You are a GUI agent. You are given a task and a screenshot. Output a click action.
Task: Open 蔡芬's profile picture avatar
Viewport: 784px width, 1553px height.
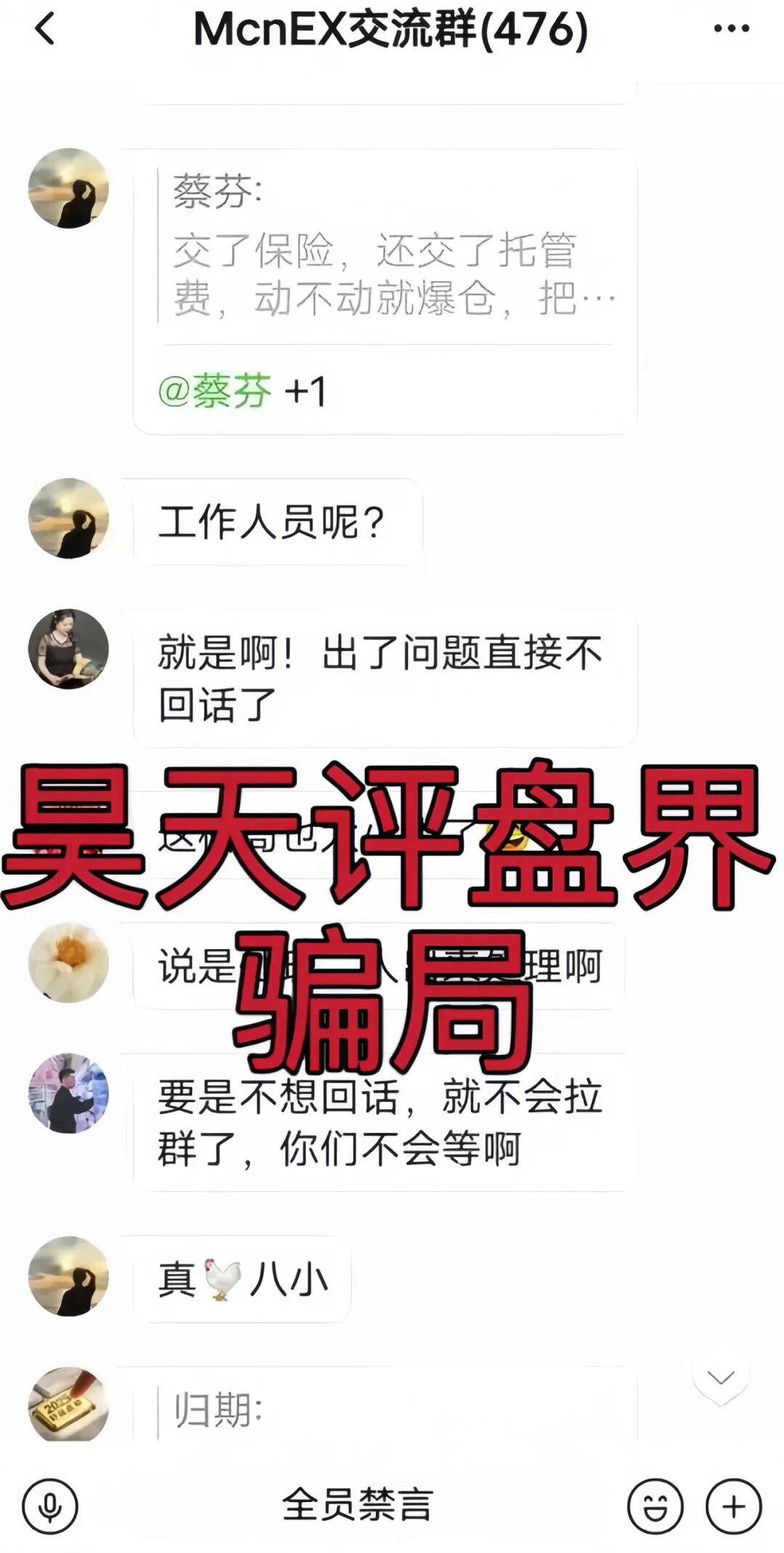point(68,189)
